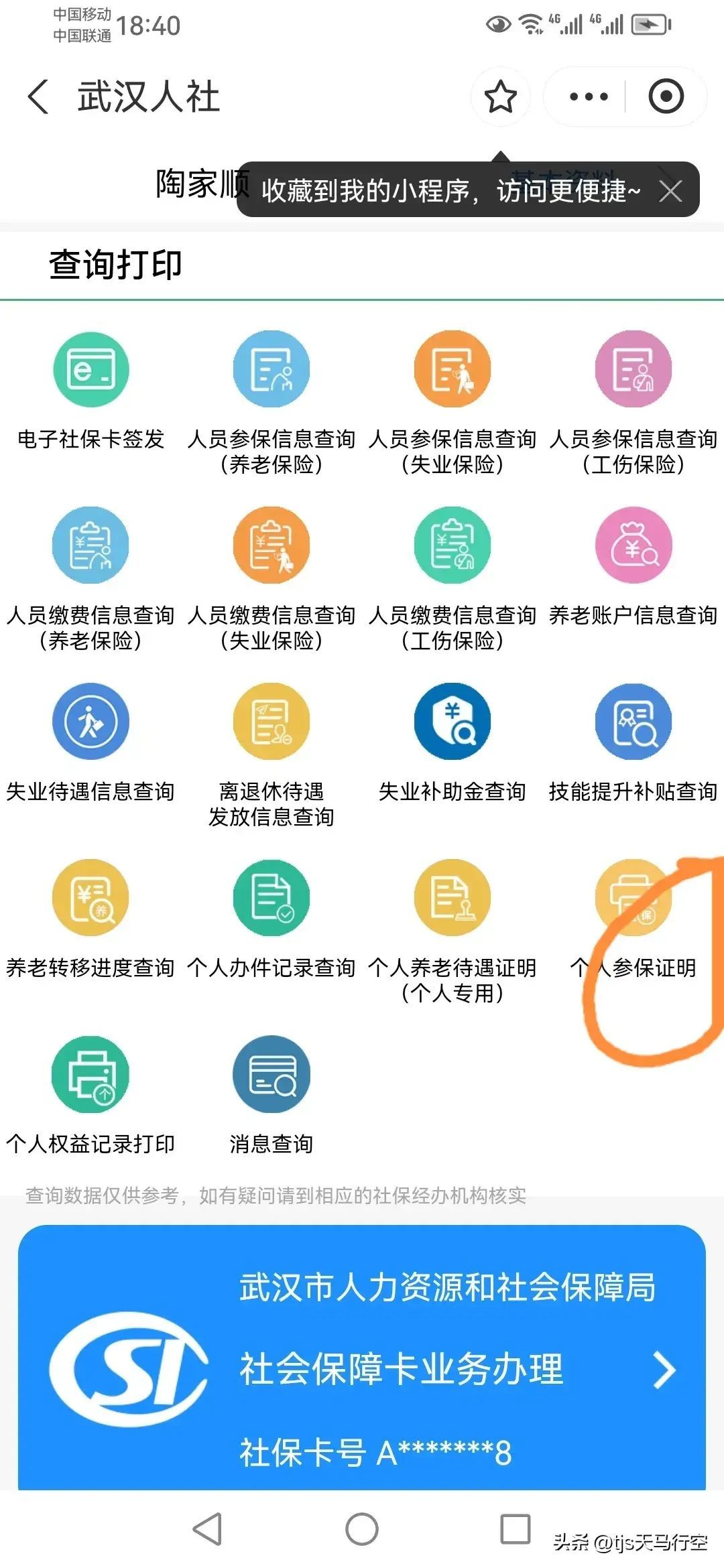Open 个人办件记录查询 icon
724x1568 pixels.
pos(271,898)
